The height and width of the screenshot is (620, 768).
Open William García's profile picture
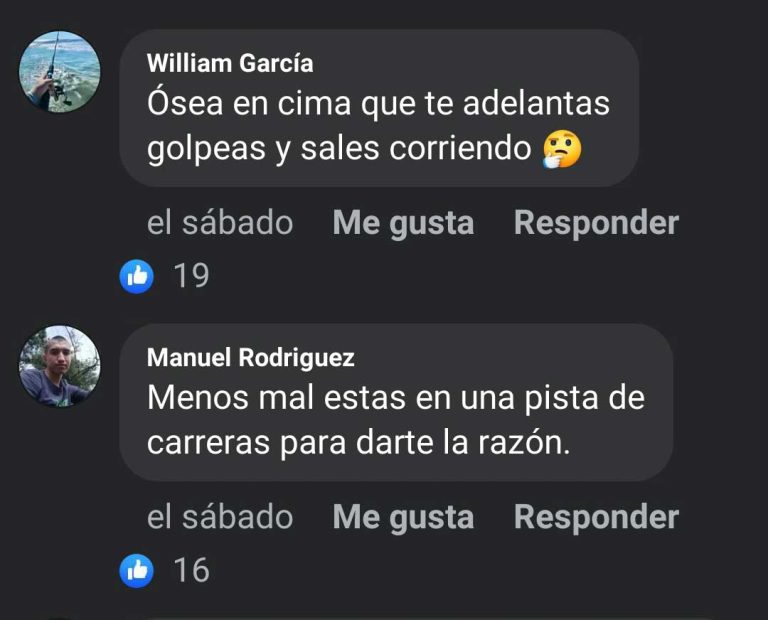(60, 71)
